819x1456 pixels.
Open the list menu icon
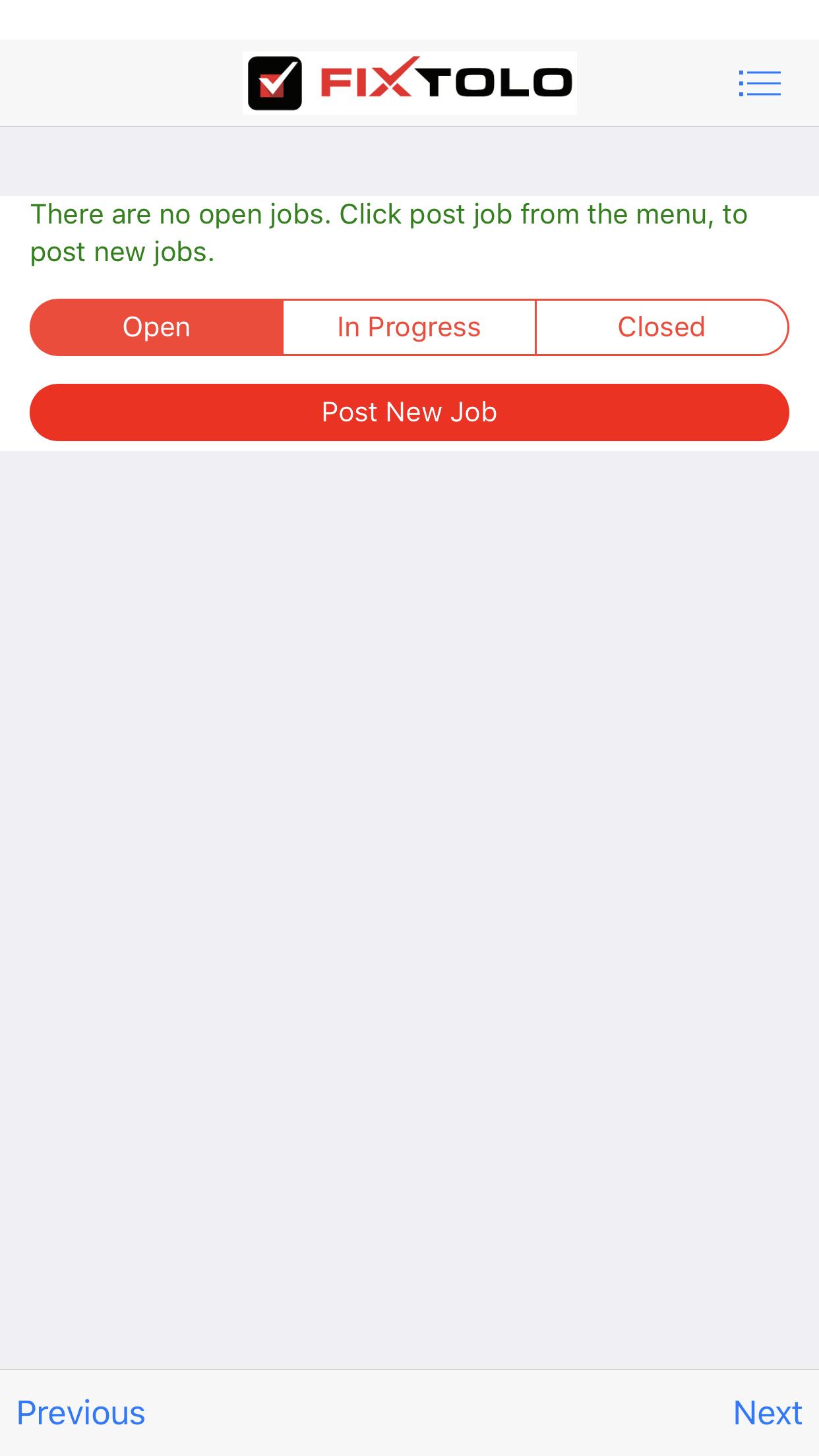click(760, 84)
